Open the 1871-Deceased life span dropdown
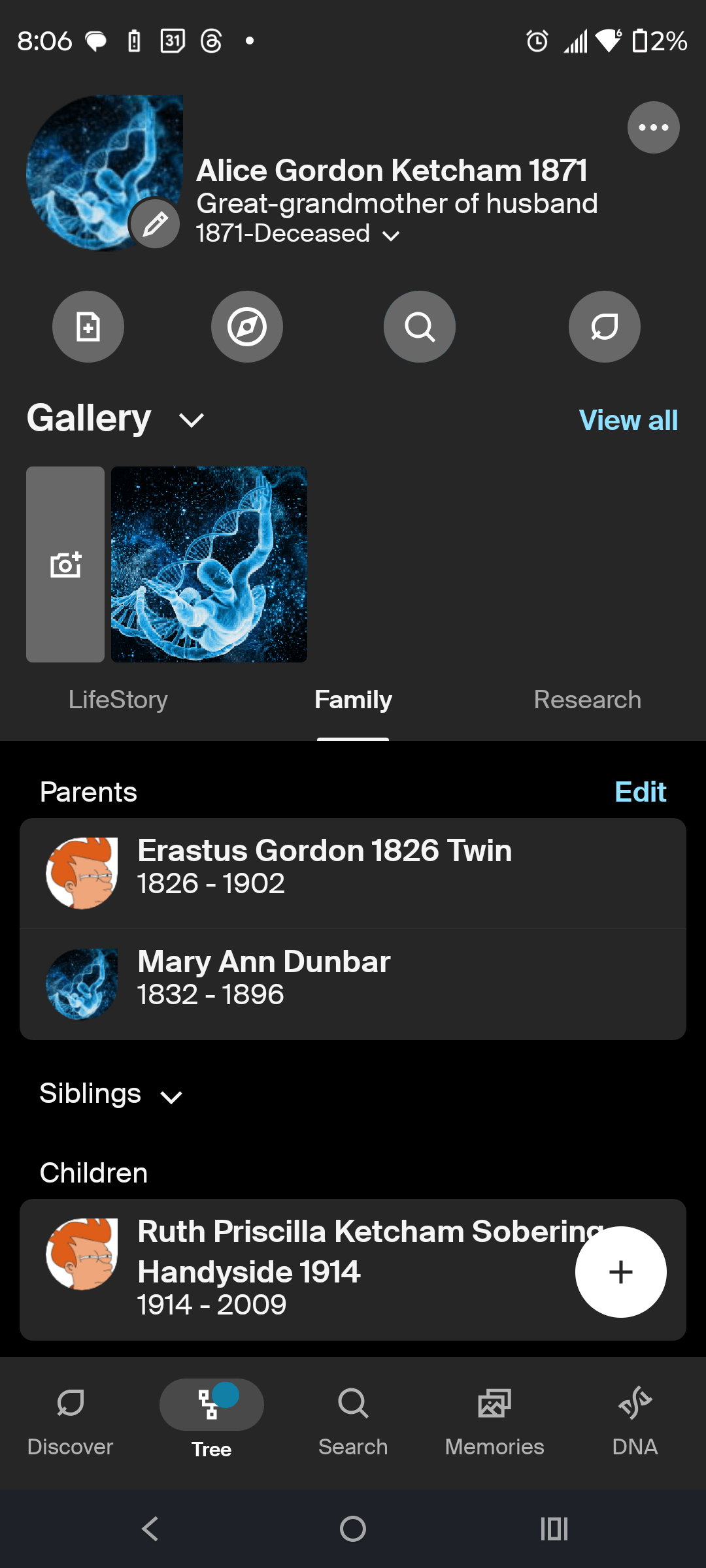 coord(392,235)
